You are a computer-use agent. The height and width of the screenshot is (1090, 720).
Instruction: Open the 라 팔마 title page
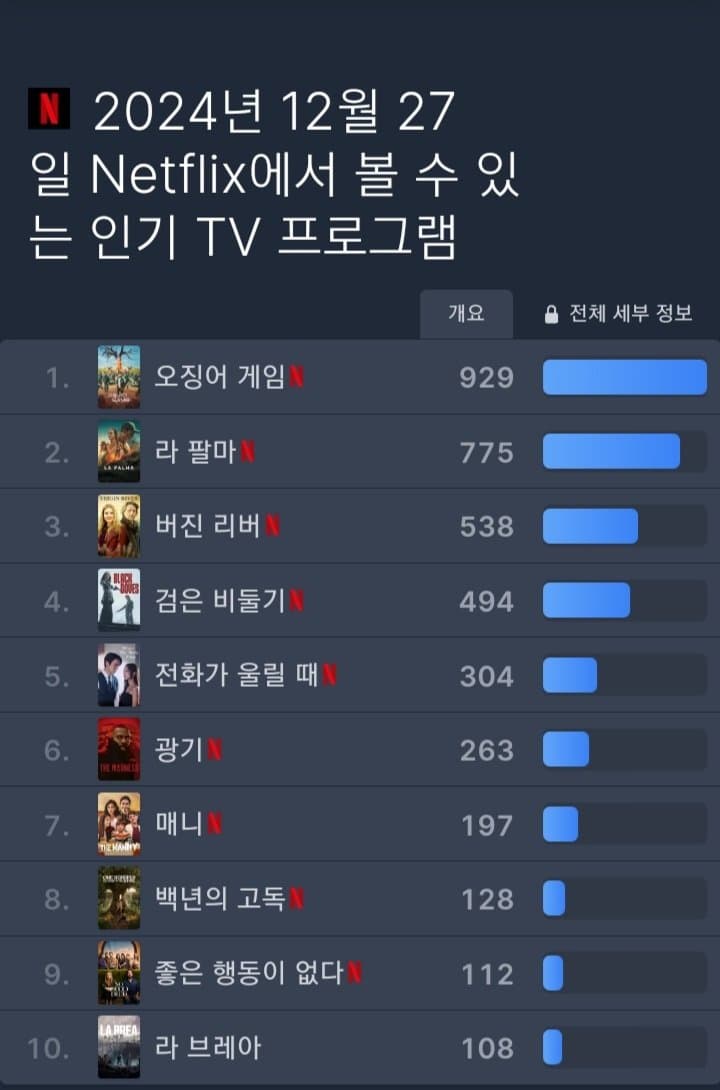pos(196,452)
